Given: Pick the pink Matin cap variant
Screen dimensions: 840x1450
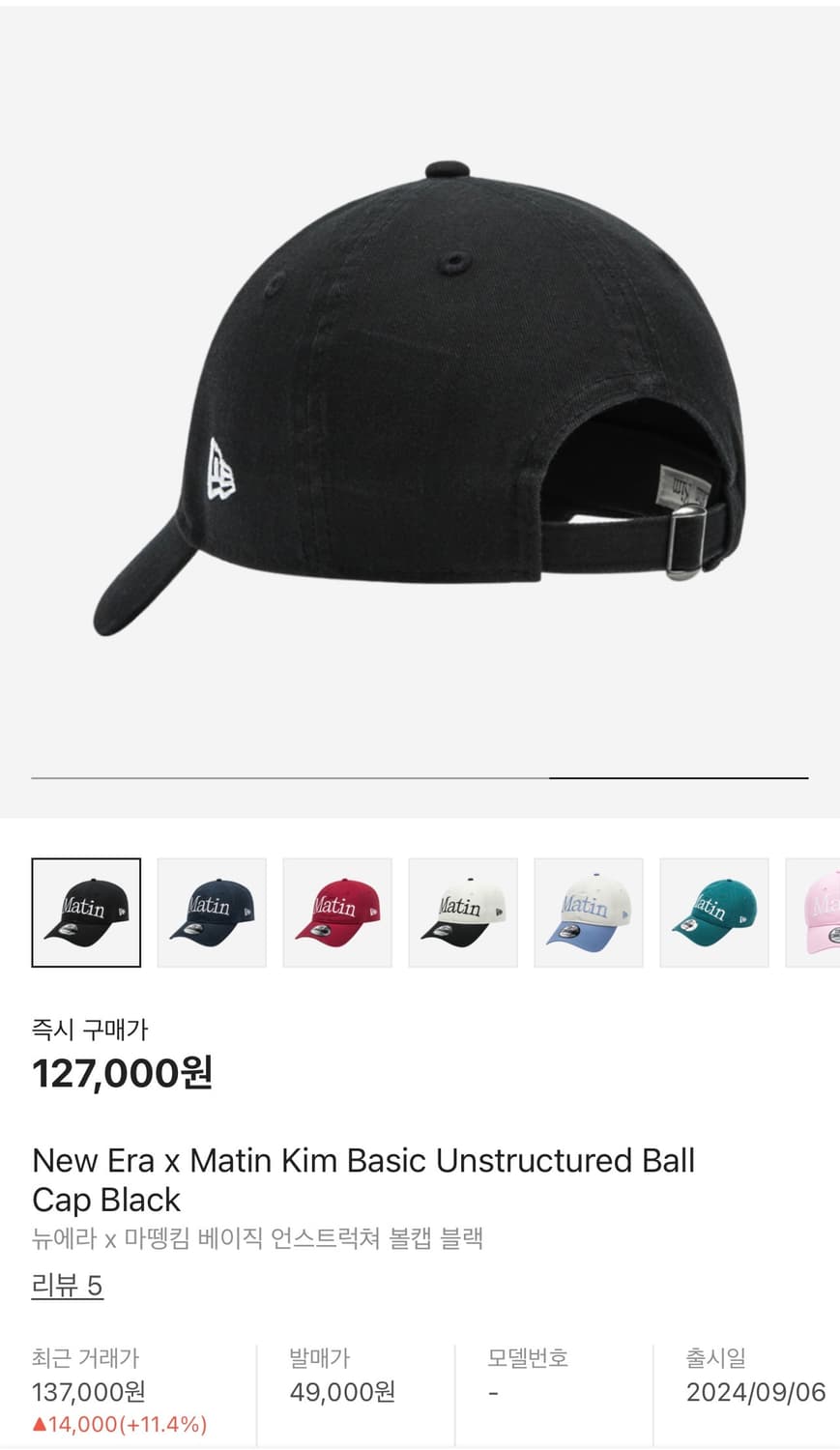Looking at the screenshot, I should (x=813, y=913).
